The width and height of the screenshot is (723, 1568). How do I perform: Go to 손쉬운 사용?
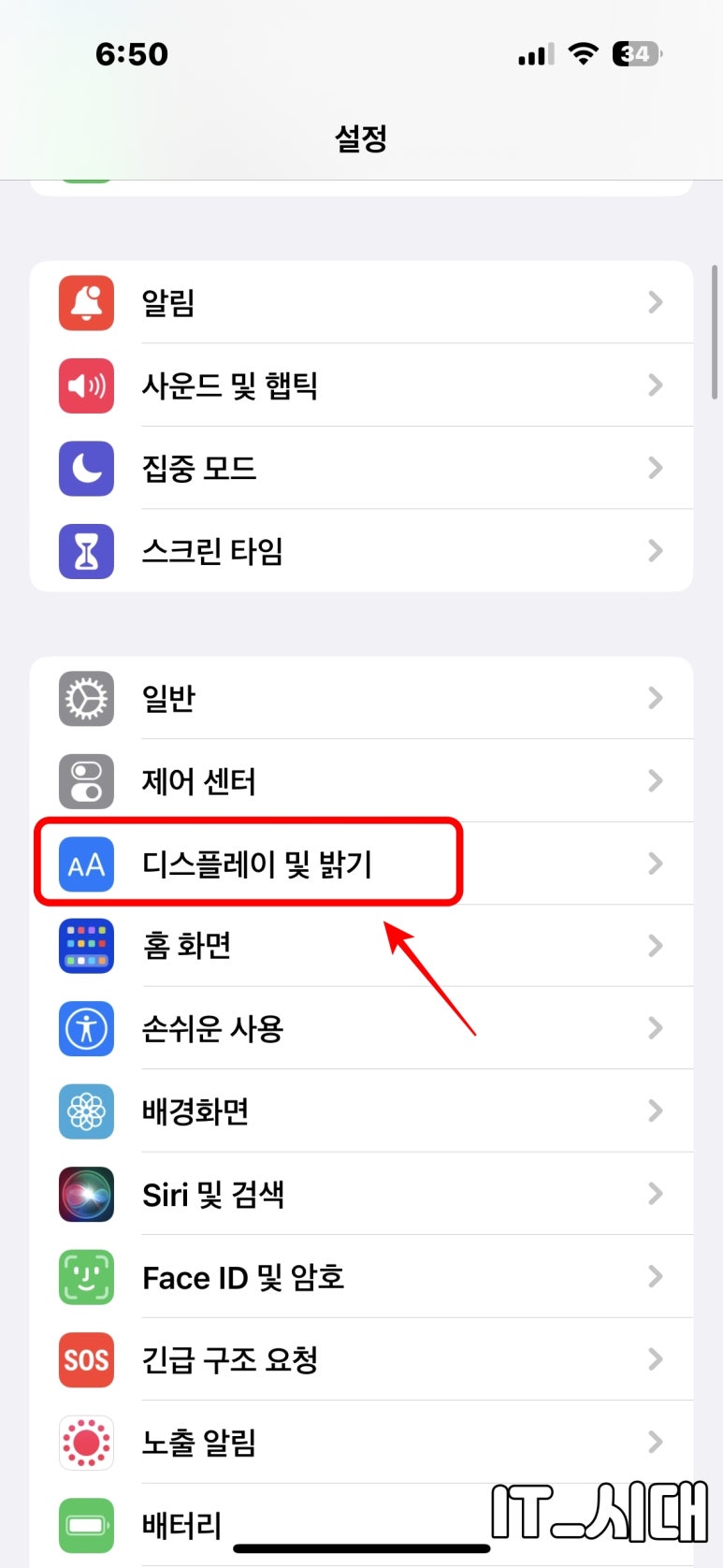[x=361, y=1028]
